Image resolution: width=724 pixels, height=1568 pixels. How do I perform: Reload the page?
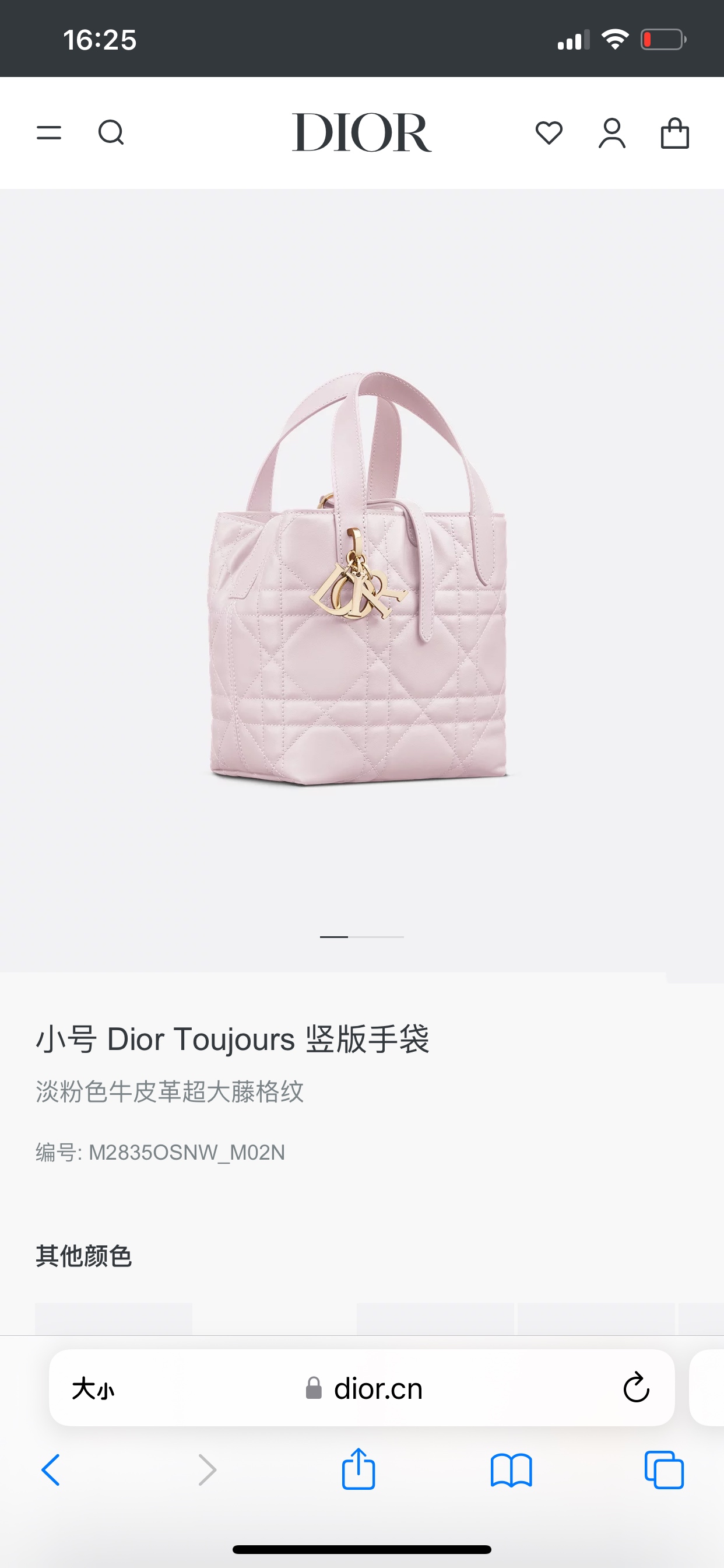click(x=636, y=1389)
